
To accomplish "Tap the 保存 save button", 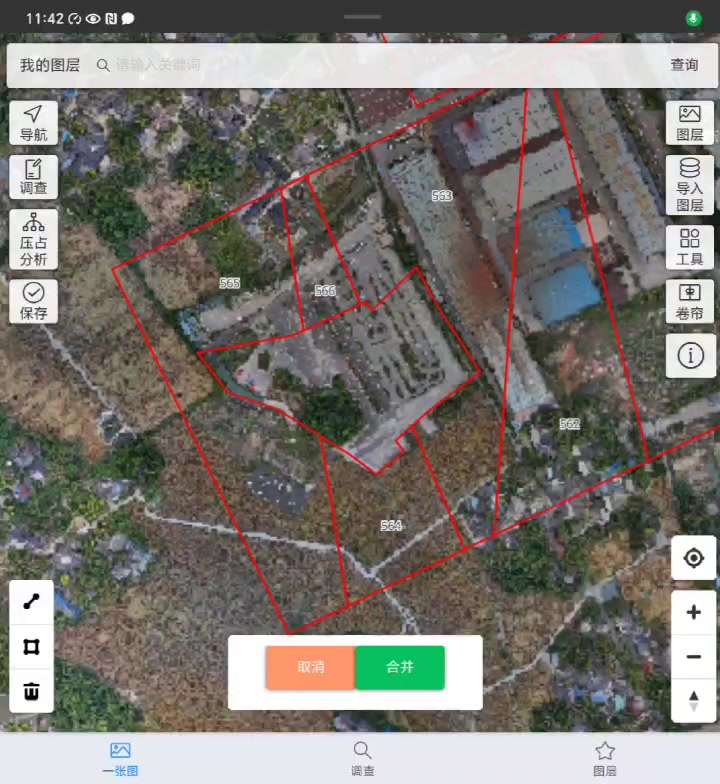I will (x=33, y=301).
